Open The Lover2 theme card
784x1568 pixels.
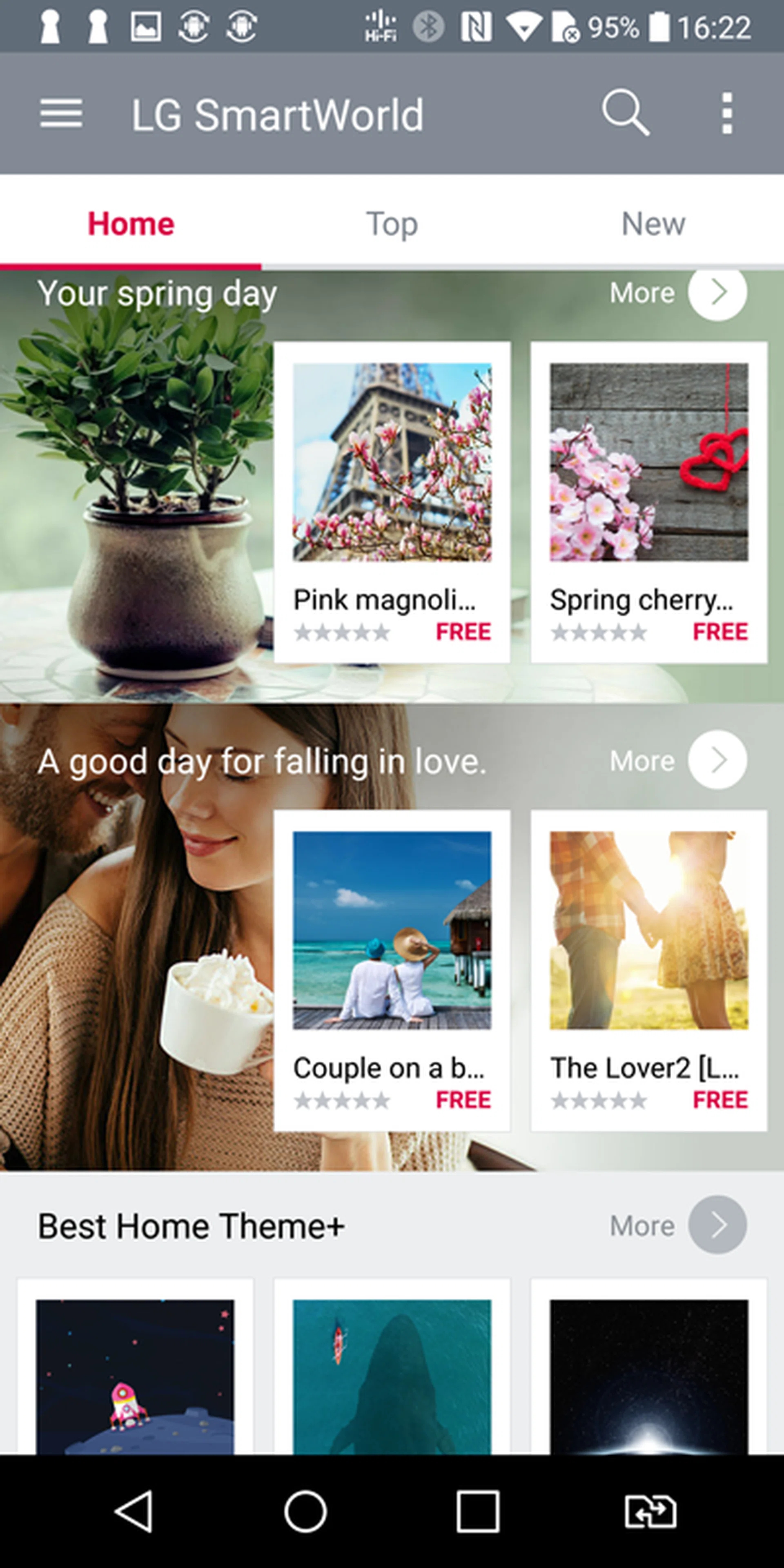click(649, 970)
